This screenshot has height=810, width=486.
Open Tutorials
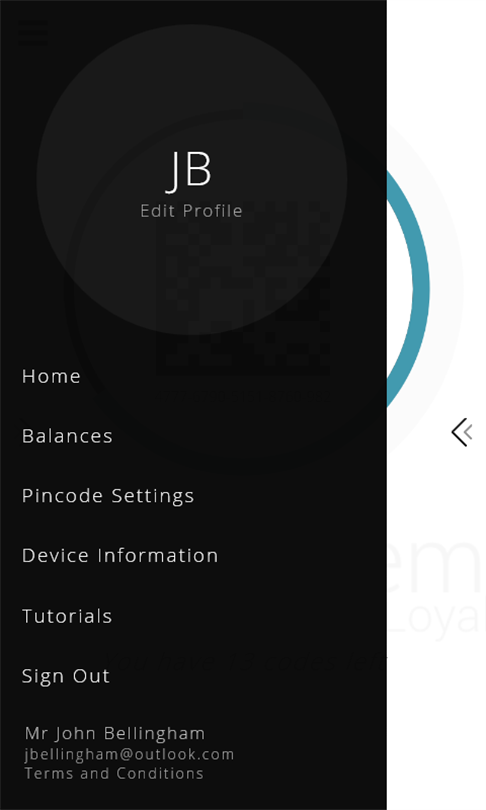coord(67,616)
